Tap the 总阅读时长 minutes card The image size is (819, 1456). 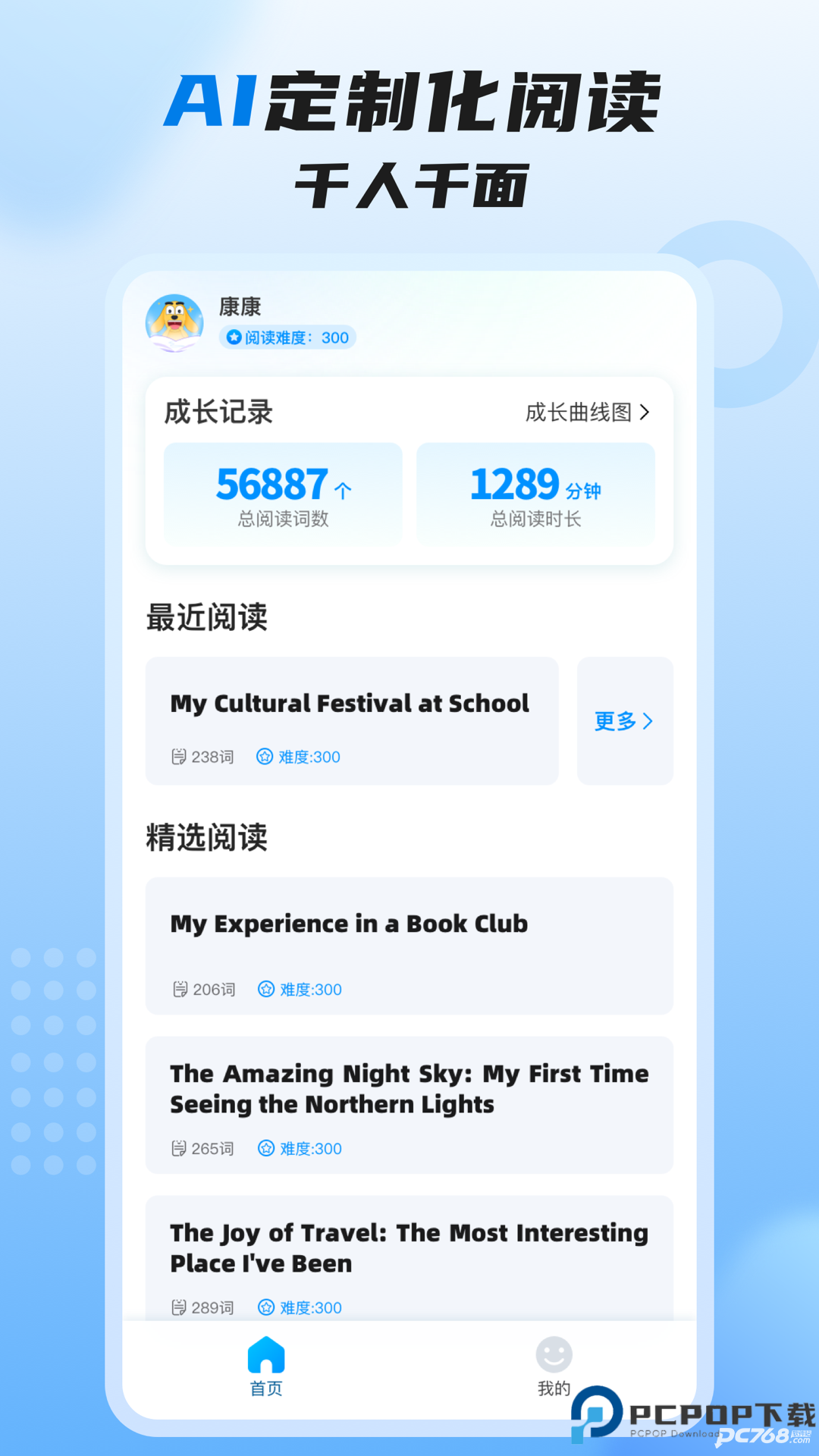click(x=535, y=494)
